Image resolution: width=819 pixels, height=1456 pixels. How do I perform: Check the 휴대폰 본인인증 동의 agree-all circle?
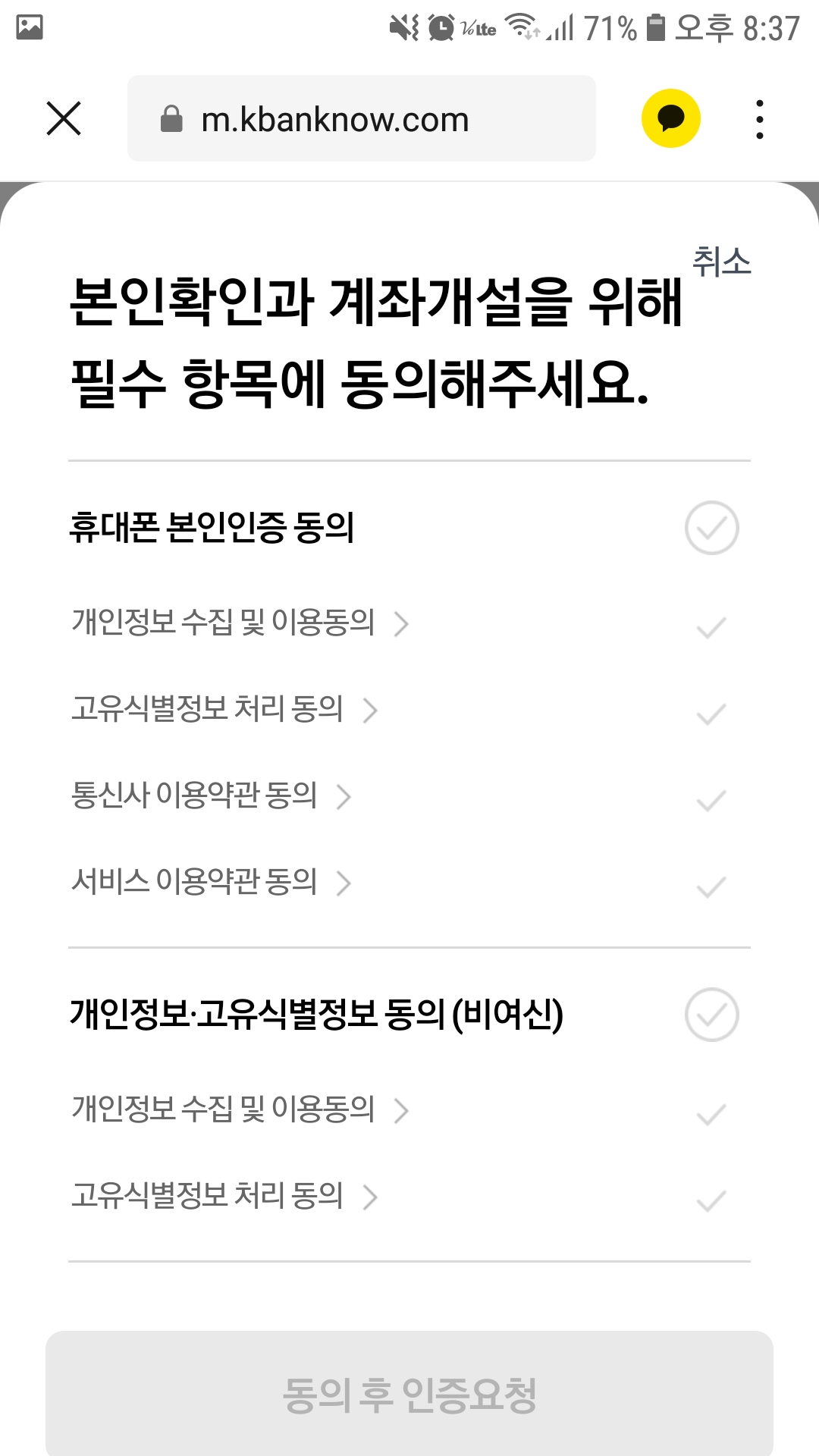(711, 529)
